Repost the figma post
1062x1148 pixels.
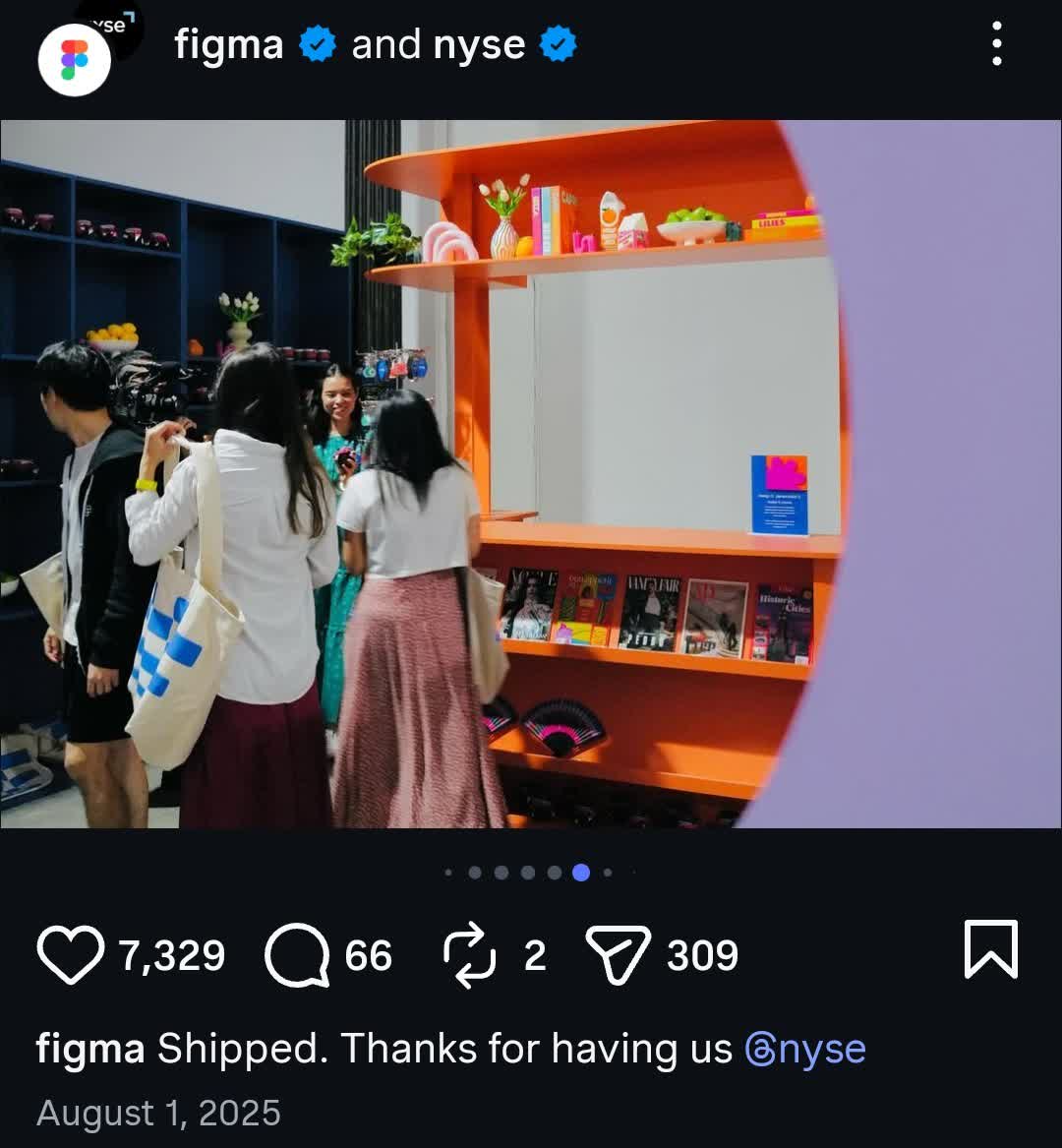[x=470, y=954]
